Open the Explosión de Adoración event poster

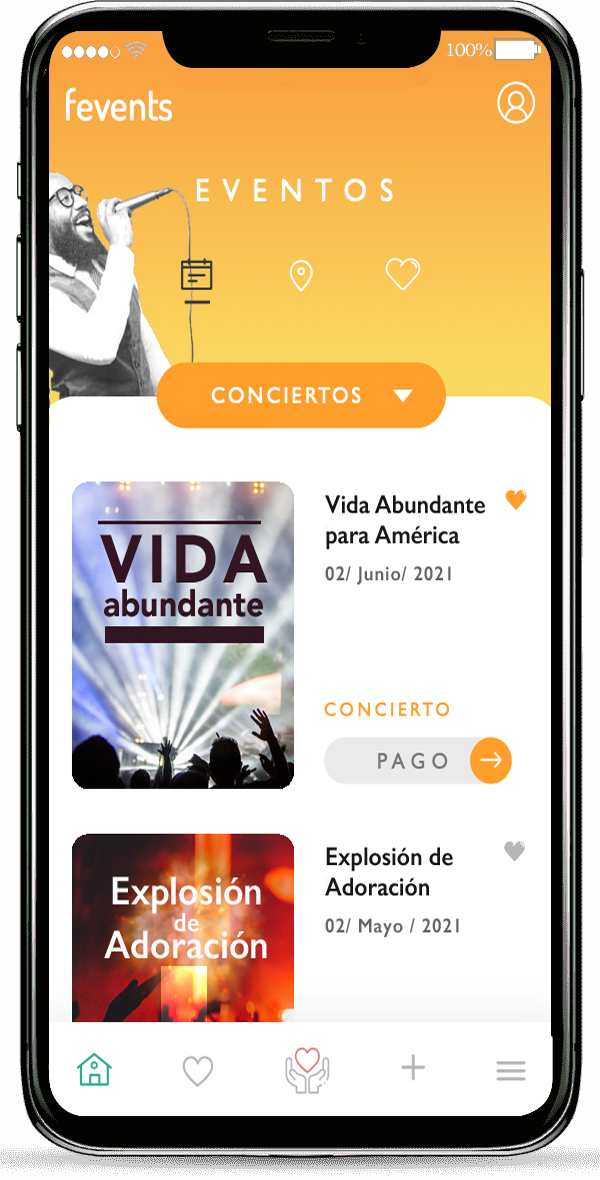(183, 925)
